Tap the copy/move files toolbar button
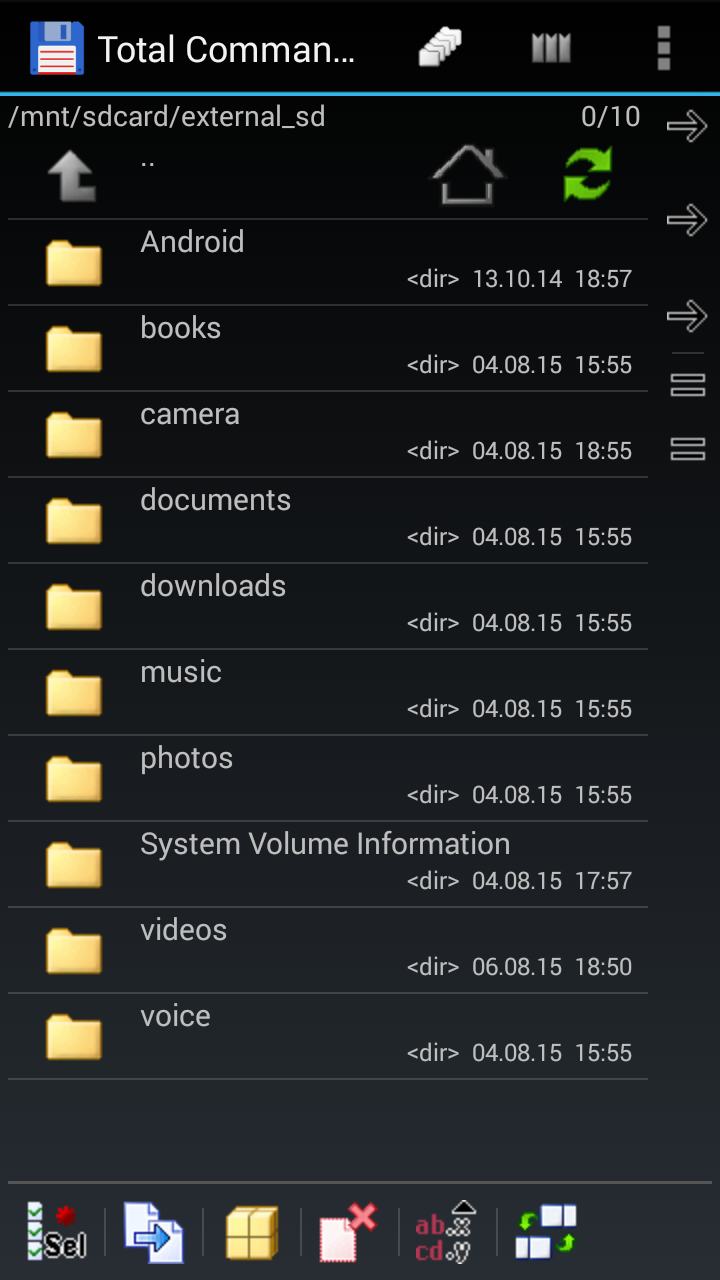720x1280 pixels. coord(153,1232)
